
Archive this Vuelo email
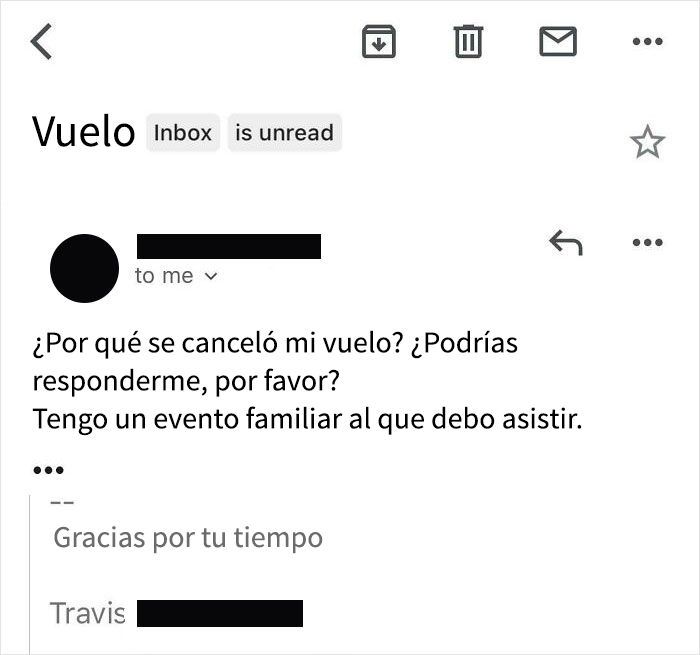(x=378, y=41)
